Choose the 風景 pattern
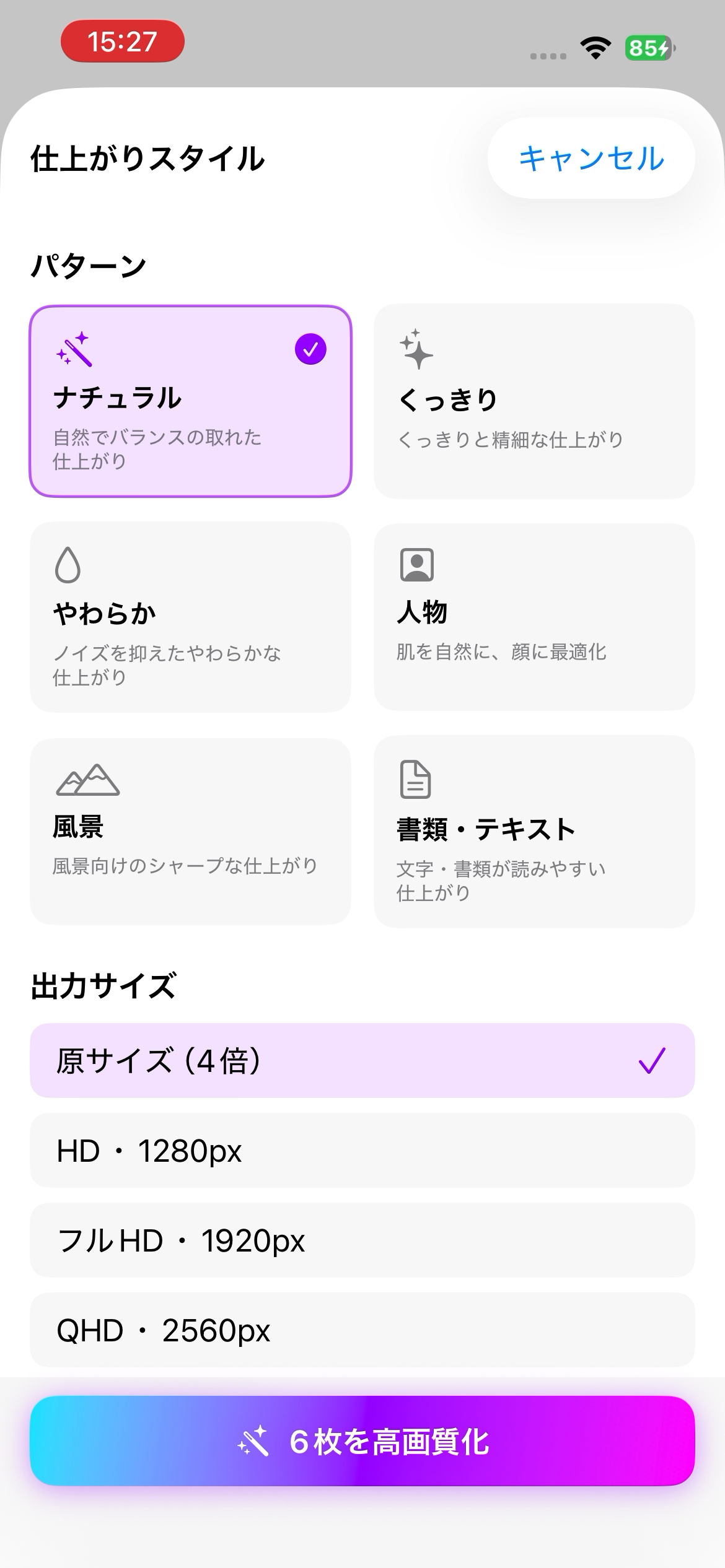Viewport: 725px width, 1568px height. tap(190, 832)
